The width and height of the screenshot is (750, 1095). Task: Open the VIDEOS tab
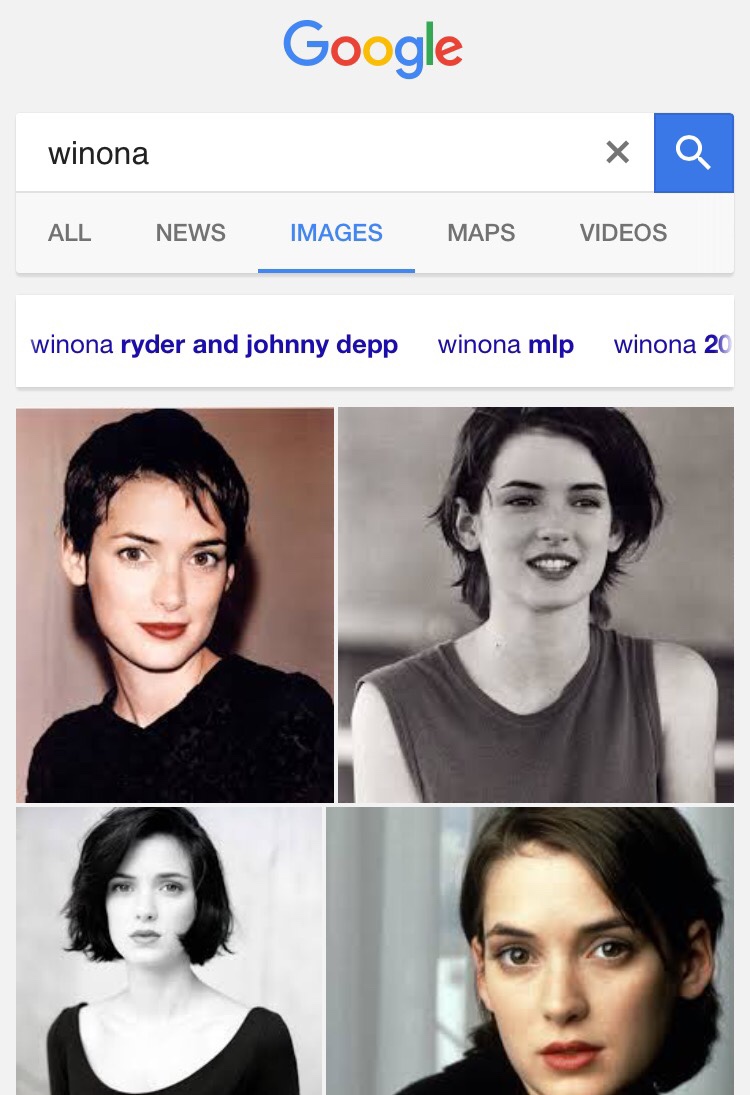[623, 233]
